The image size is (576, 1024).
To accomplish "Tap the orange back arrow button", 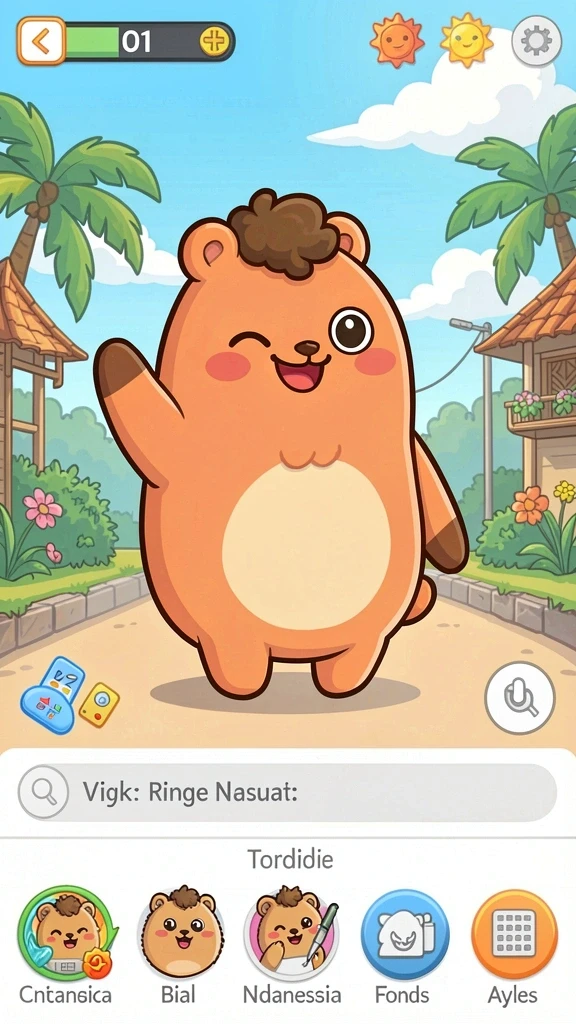I will pos(41,41).
